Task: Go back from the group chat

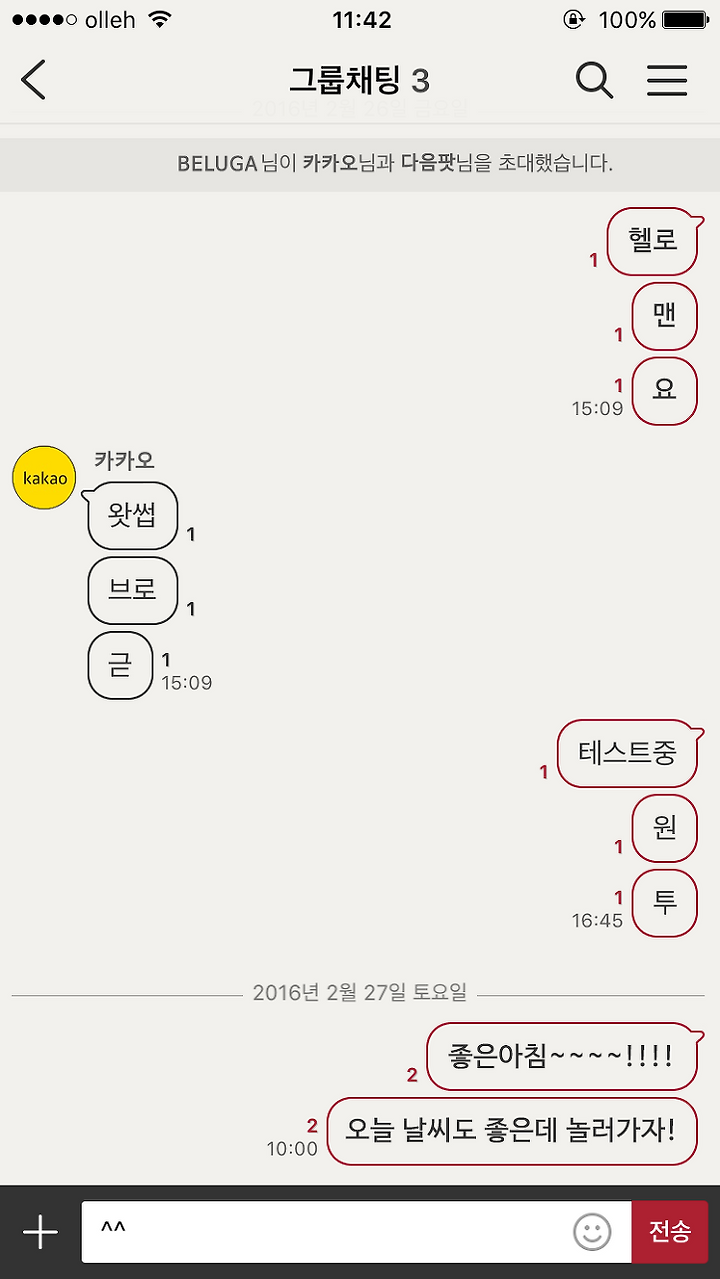Action: 34,80
